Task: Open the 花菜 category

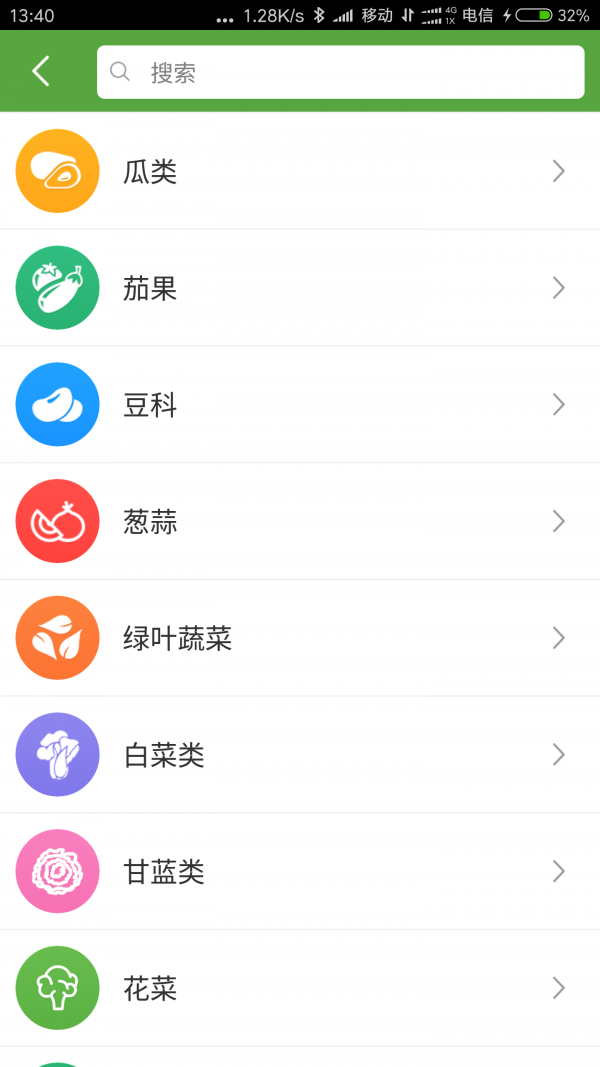Action: [x=300, y=988]
